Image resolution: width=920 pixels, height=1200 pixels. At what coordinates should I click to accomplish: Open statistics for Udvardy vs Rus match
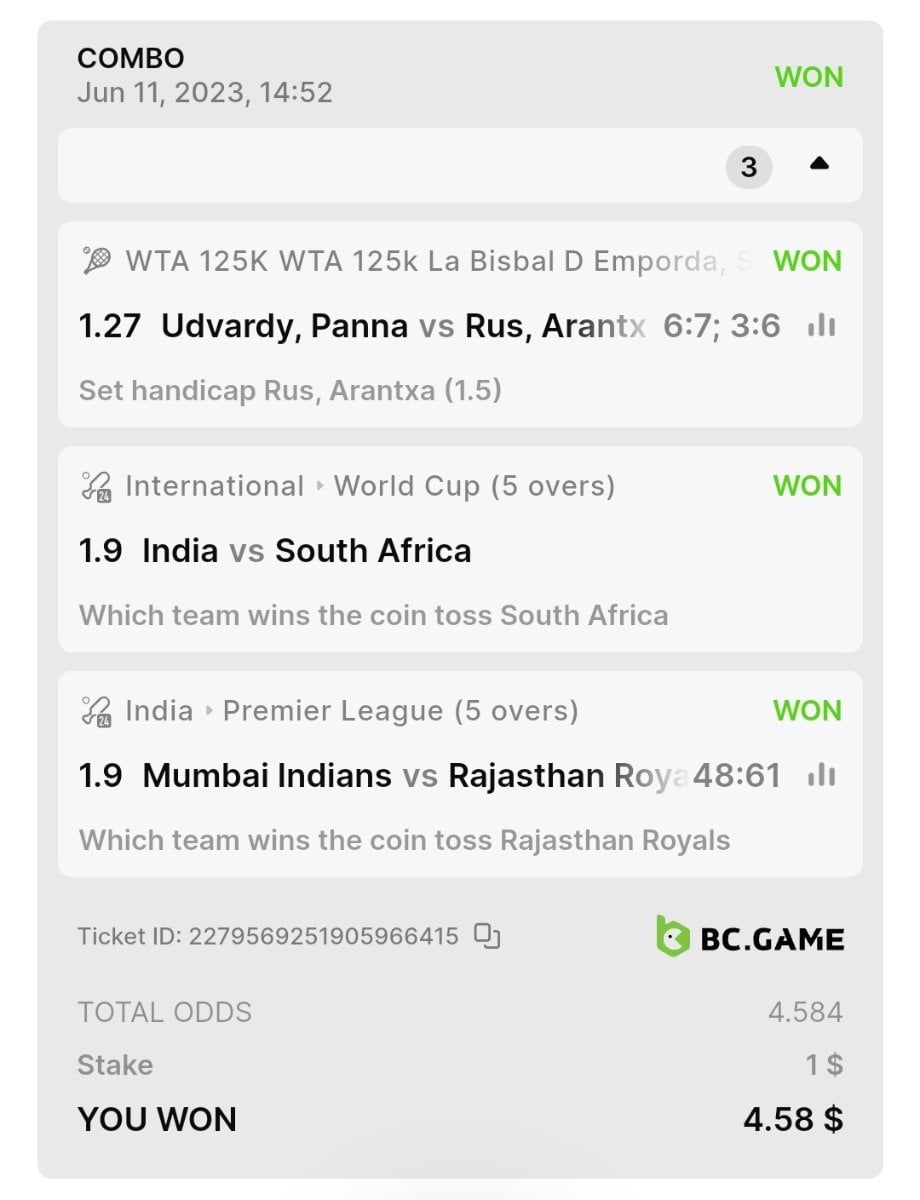[x=821, y=325]
